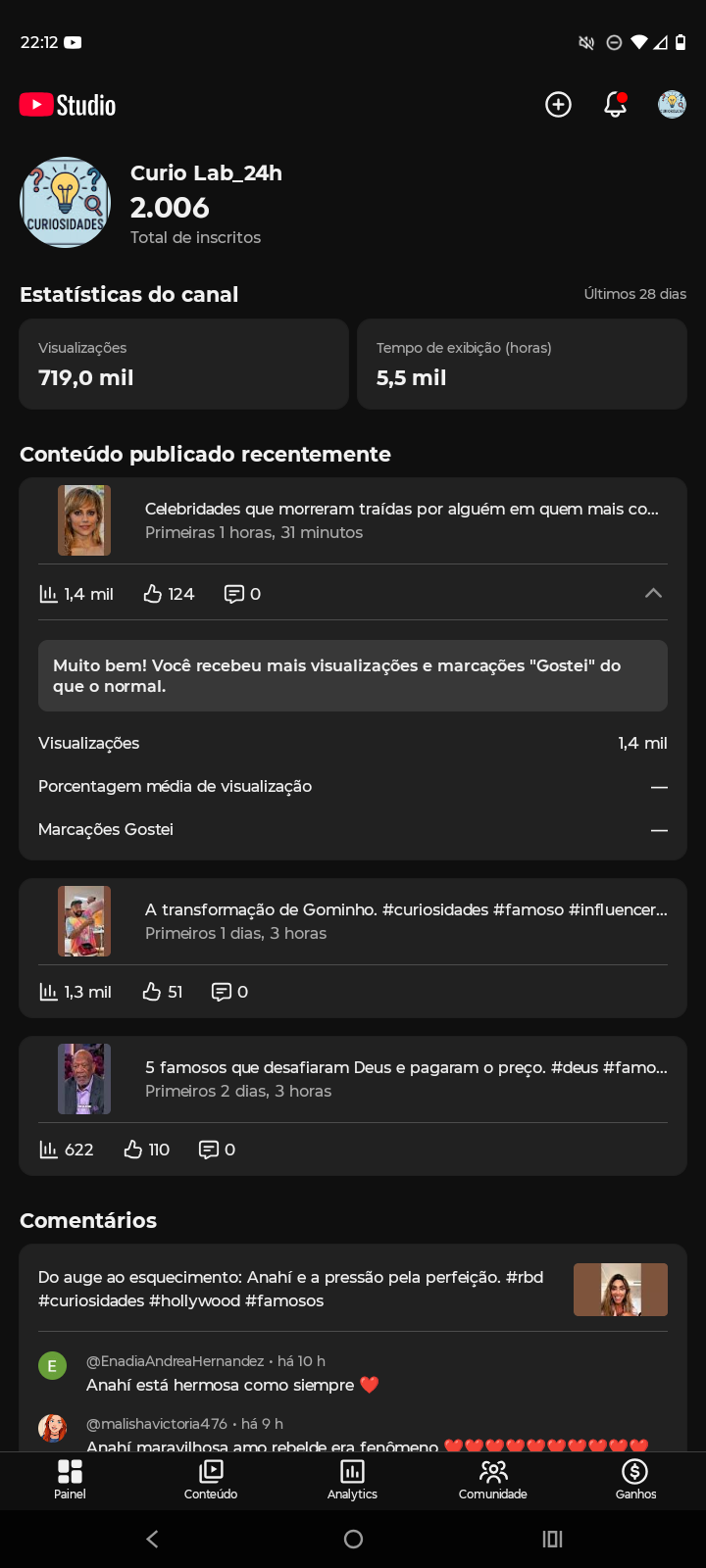This screenshot has height=1568, width=706.
Task: Tap the create plus icon
Action: tap(558, 105)
